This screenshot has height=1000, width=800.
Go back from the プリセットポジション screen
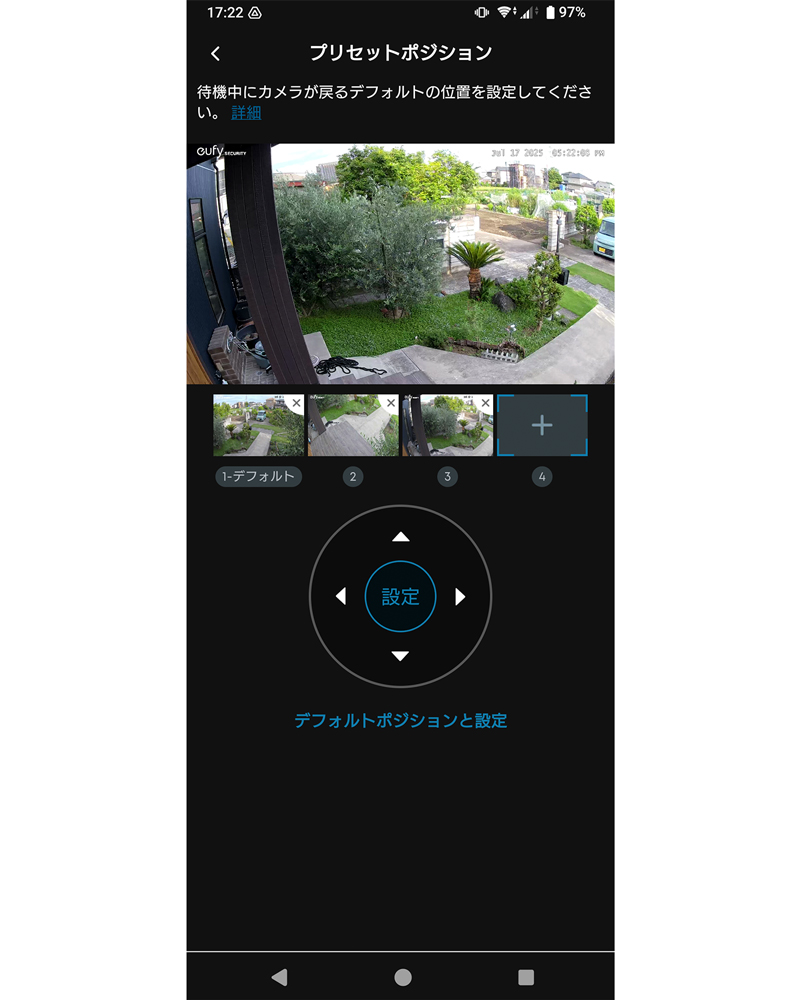tap(215, 53)
